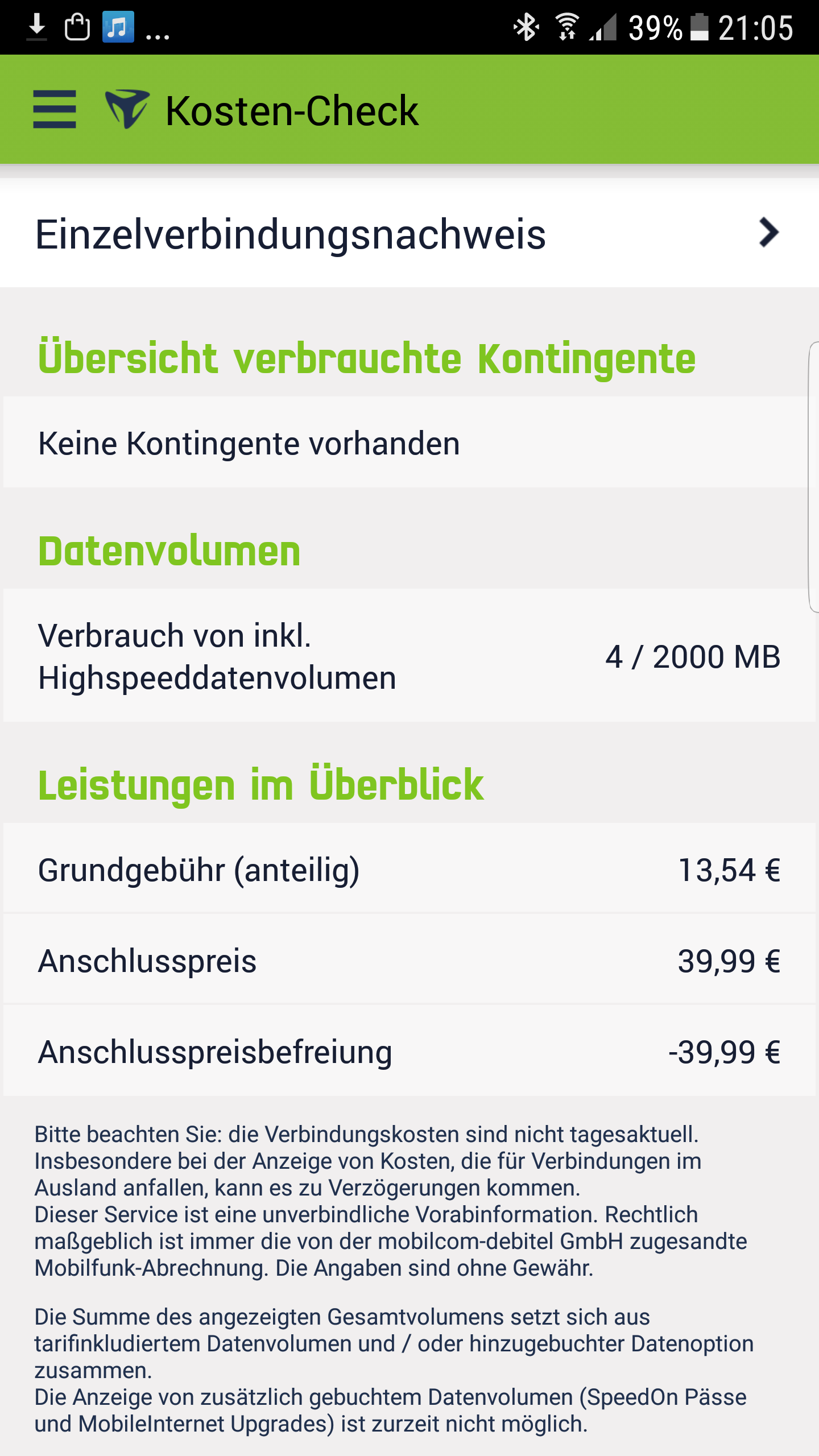819x1456 pixels.
Task: Open the Einzelverbindungsnachweis row
Action: 409,234
